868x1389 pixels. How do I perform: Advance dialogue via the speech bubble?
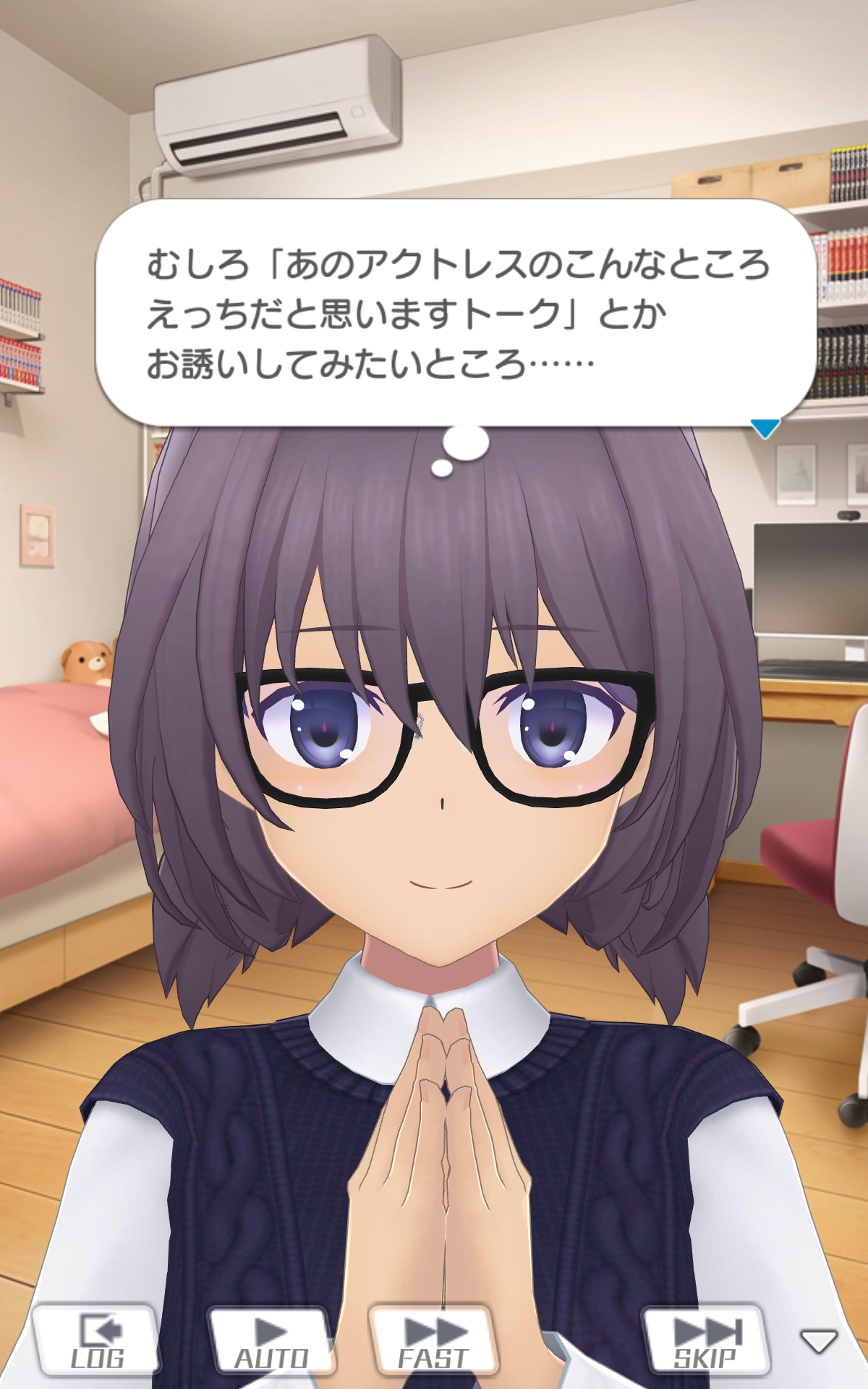click(x=456, y=313)
